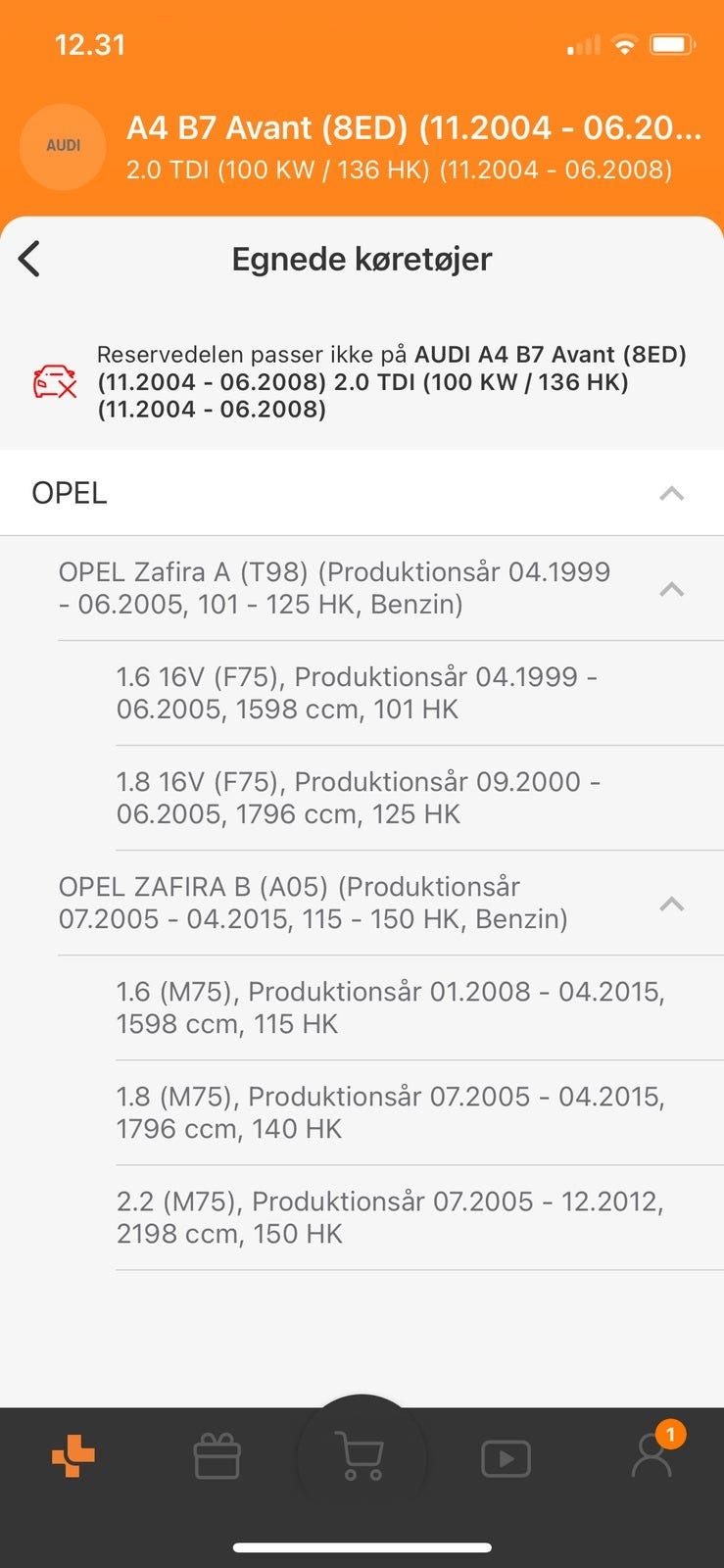Pick the 2.2 (M75) 150 HK variant
The height and width of the screenshot is (1568, 724).
tap(390, 1217)
